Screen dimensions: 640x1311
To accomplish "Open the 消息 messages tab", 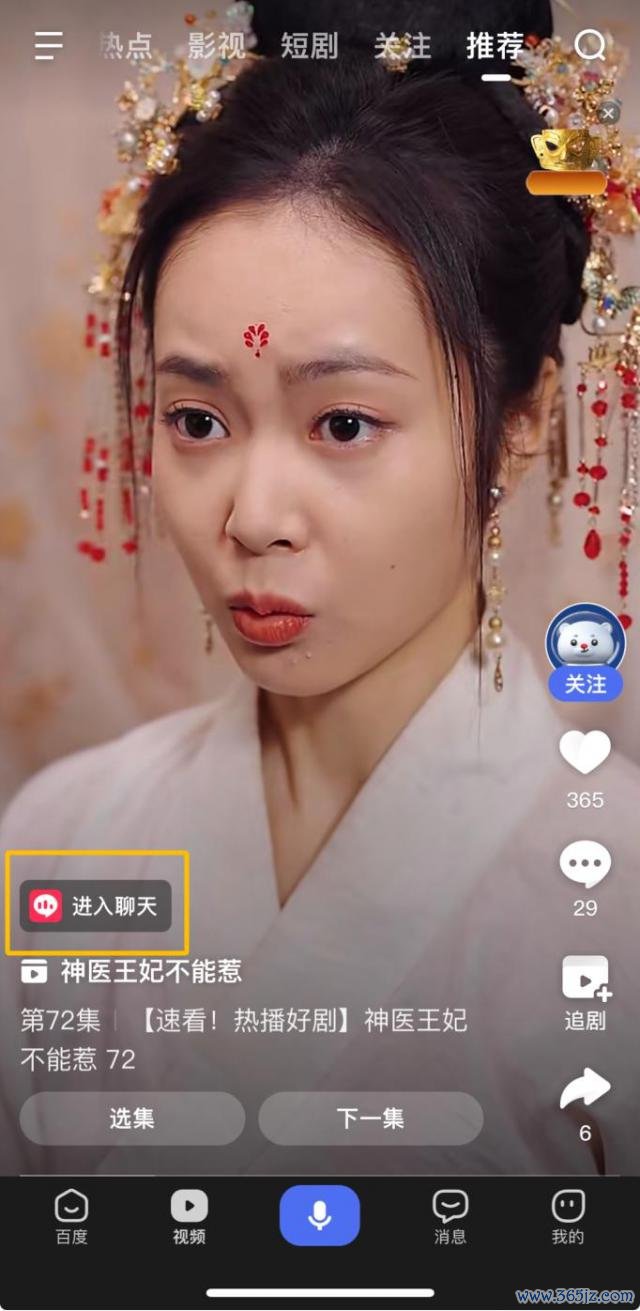I will click(450, 1216).
